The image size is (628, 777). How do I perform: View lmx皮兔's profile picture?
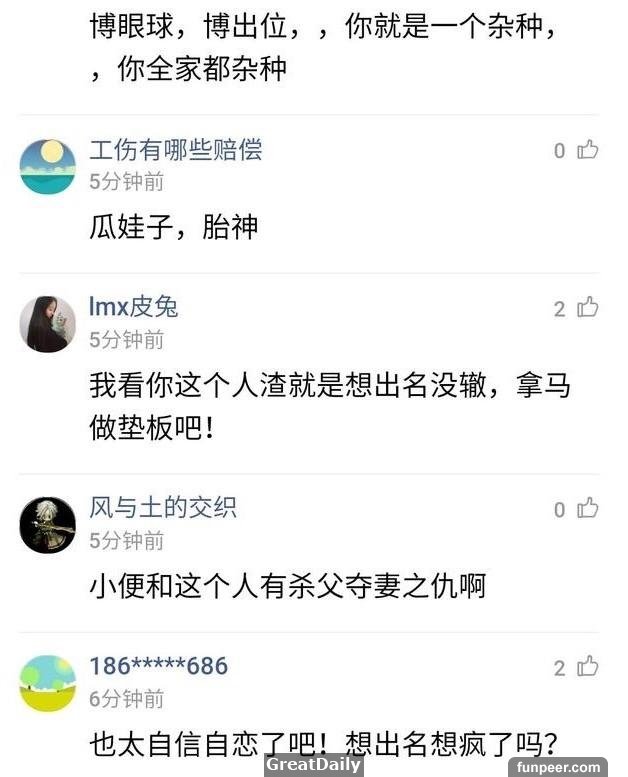tap(48, 323)
